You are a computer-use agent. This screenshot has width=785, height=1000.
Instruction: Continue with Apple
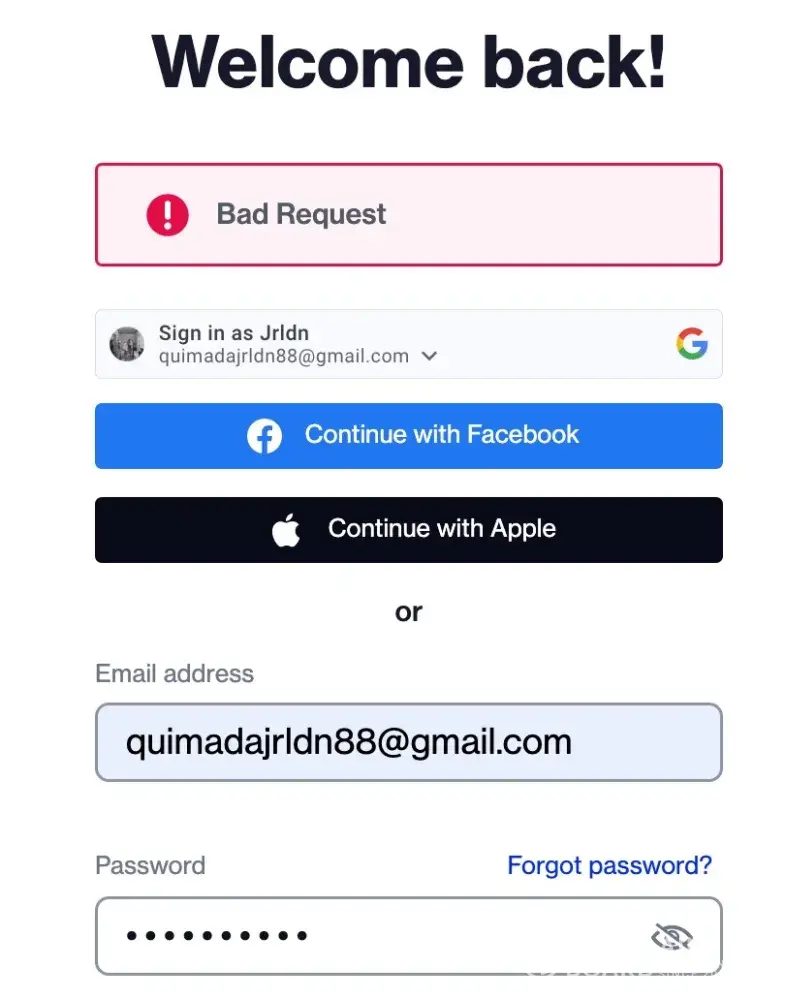click(x=408, y=530)
